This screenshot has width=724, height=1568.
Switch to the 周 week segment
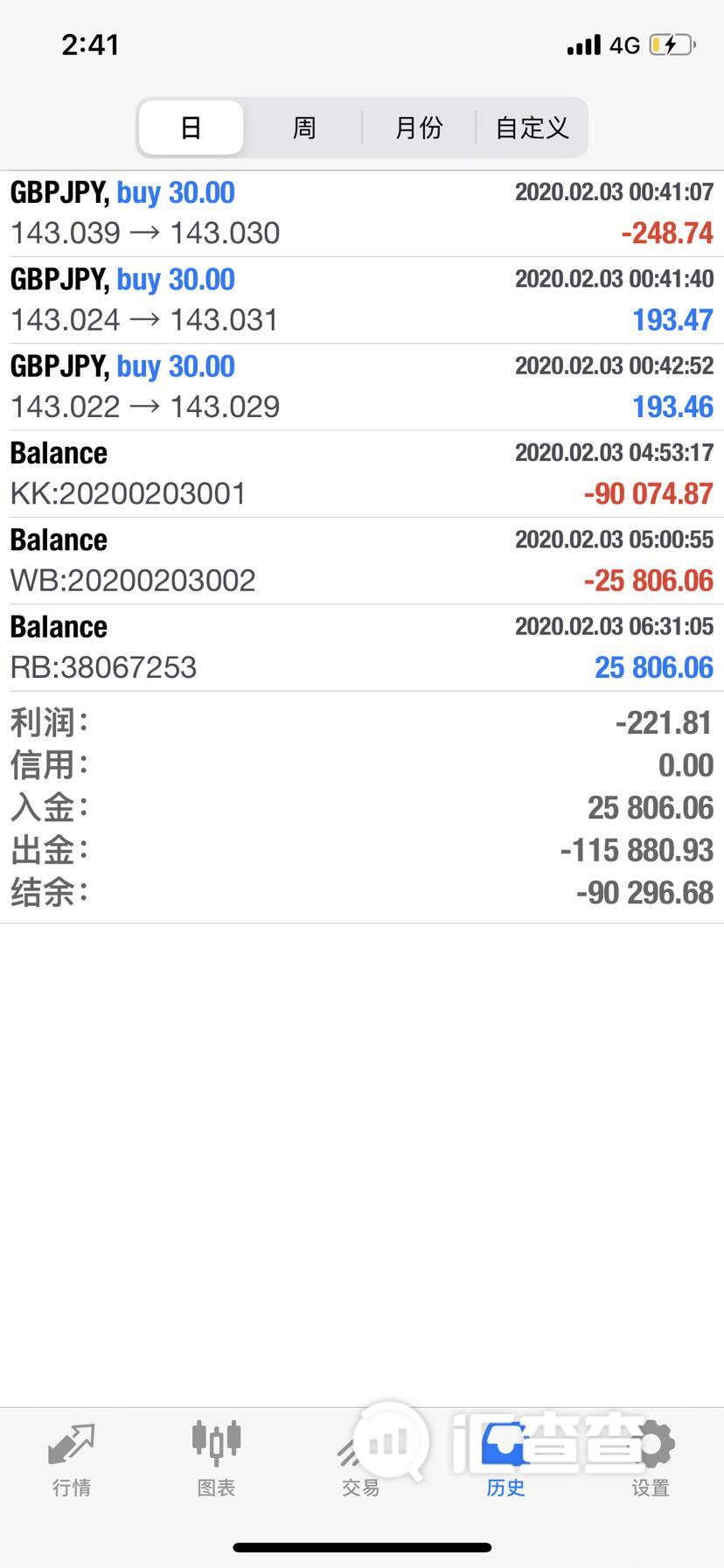point(303,128)
